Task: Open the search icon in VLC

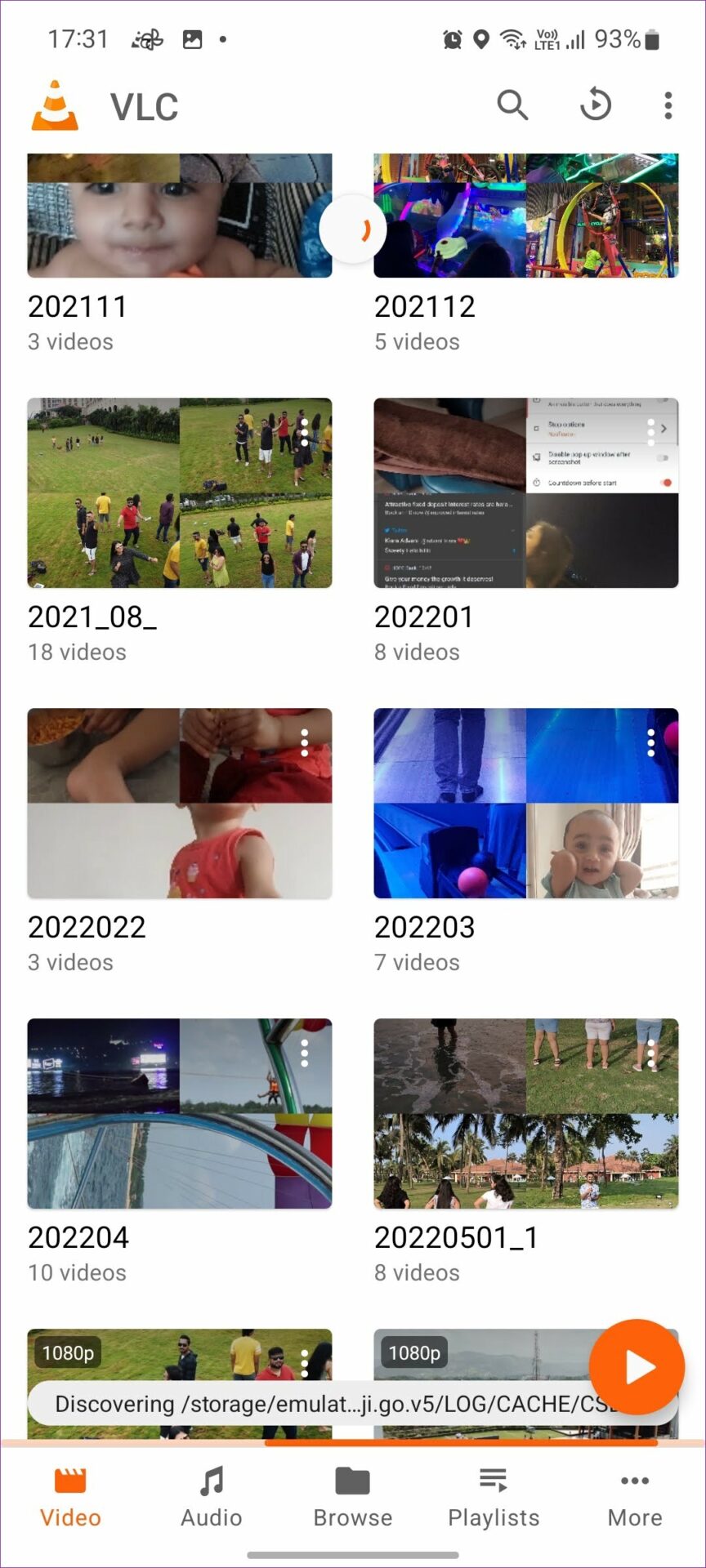Action: tap(512, 105)
